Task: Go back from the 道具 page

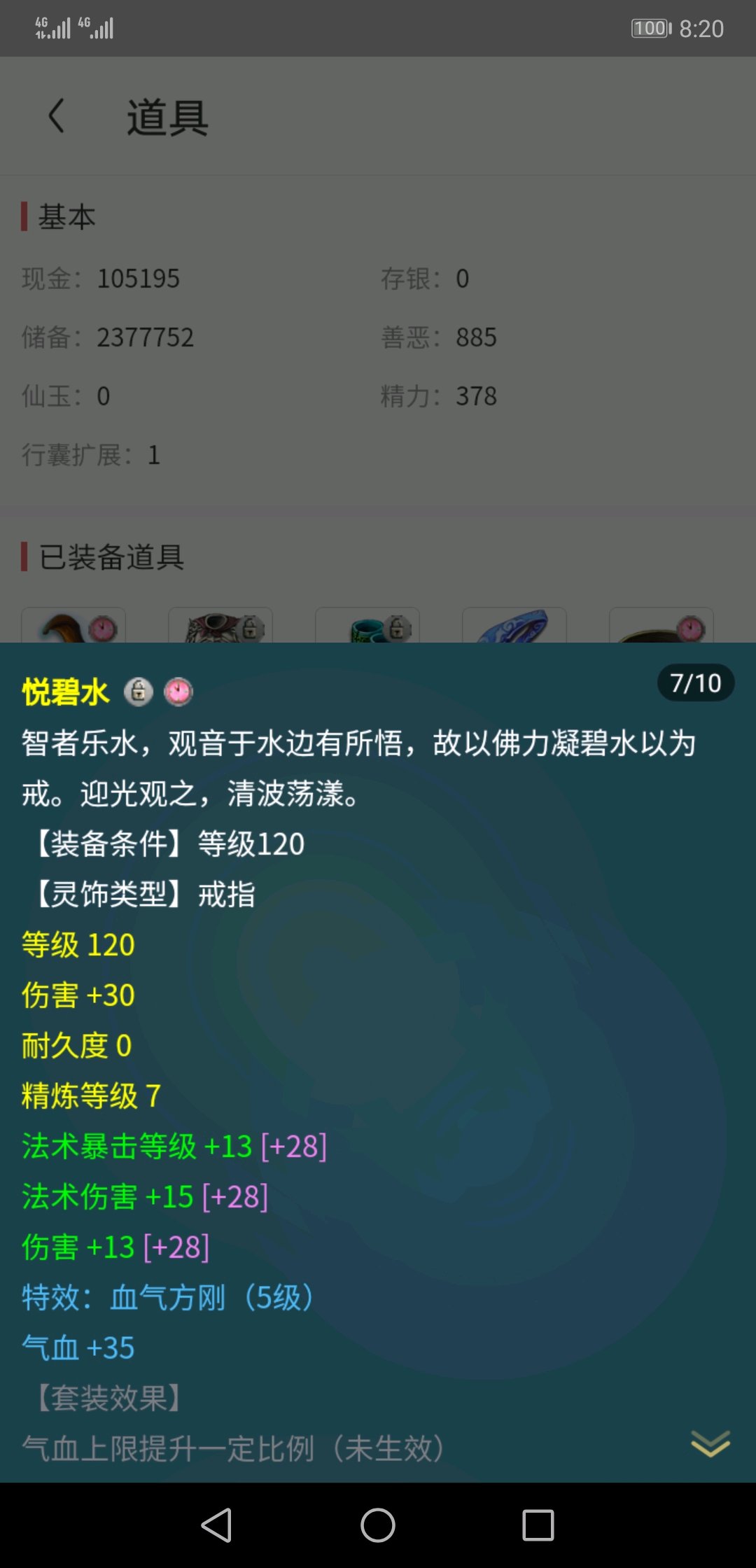Action: (56, 115)
